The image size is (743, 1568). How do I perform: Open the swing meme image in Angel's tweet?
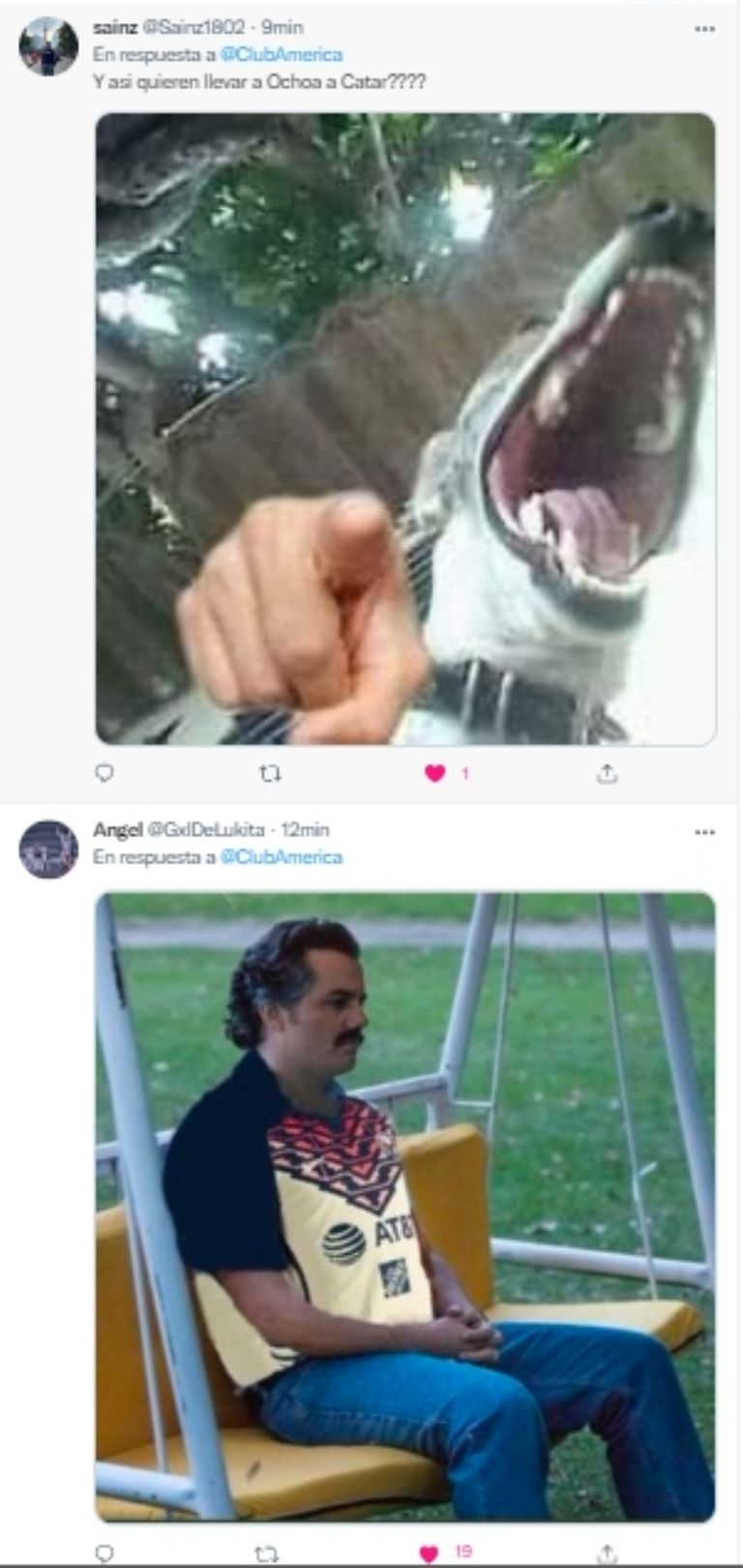(x=405, y=1206)
